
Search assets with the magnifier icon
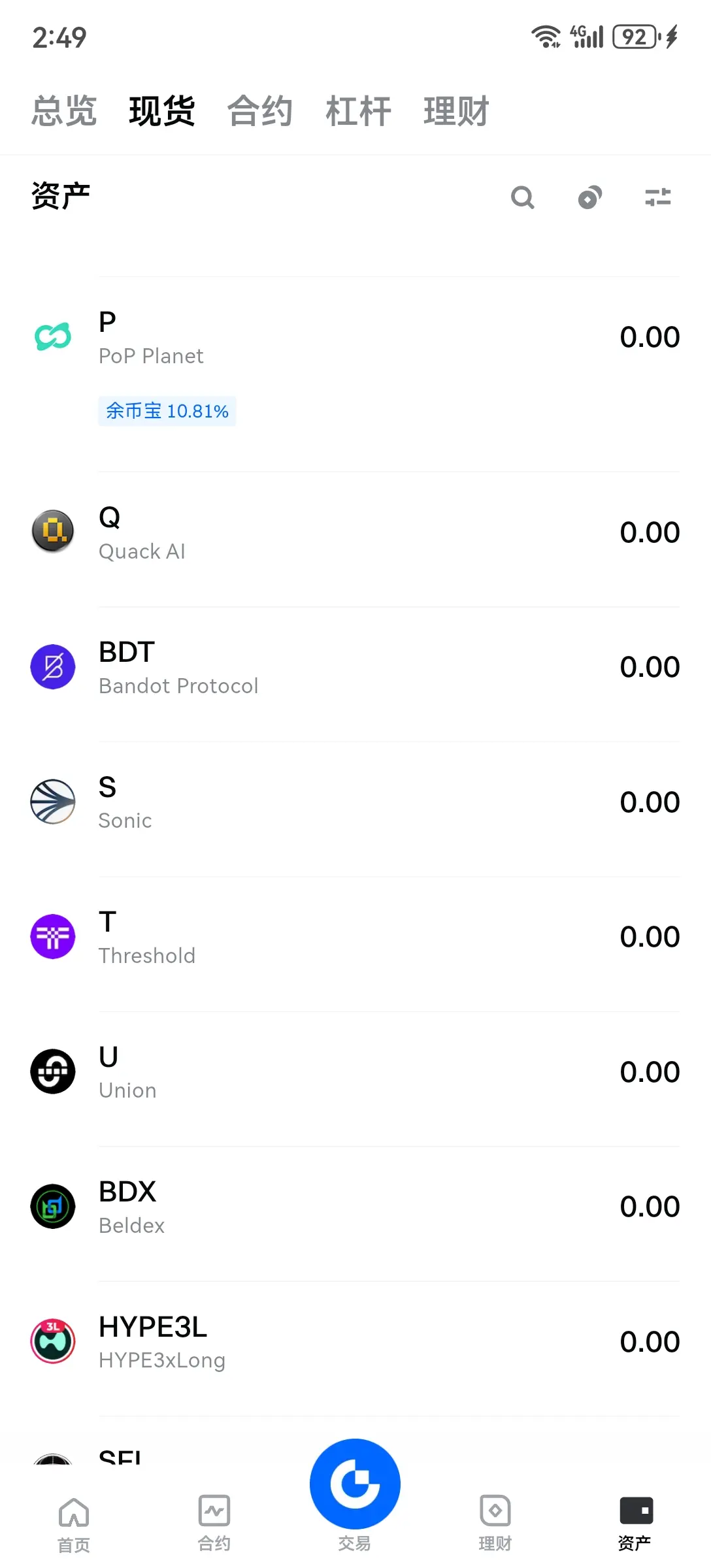523,197
